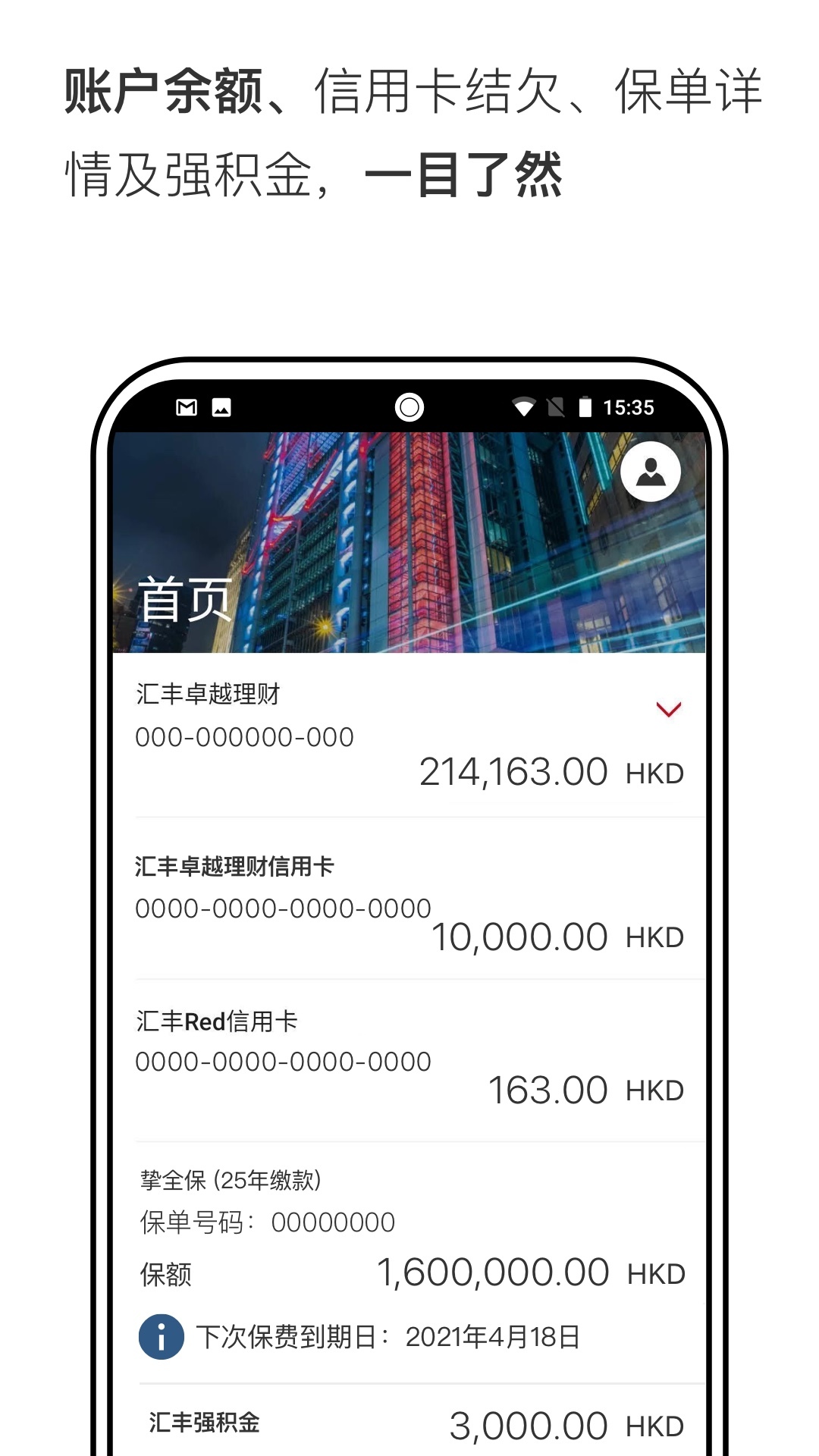Open the profile avatar icon
The height and width of the screenshot is (1456, 819).
coord(651,472)
